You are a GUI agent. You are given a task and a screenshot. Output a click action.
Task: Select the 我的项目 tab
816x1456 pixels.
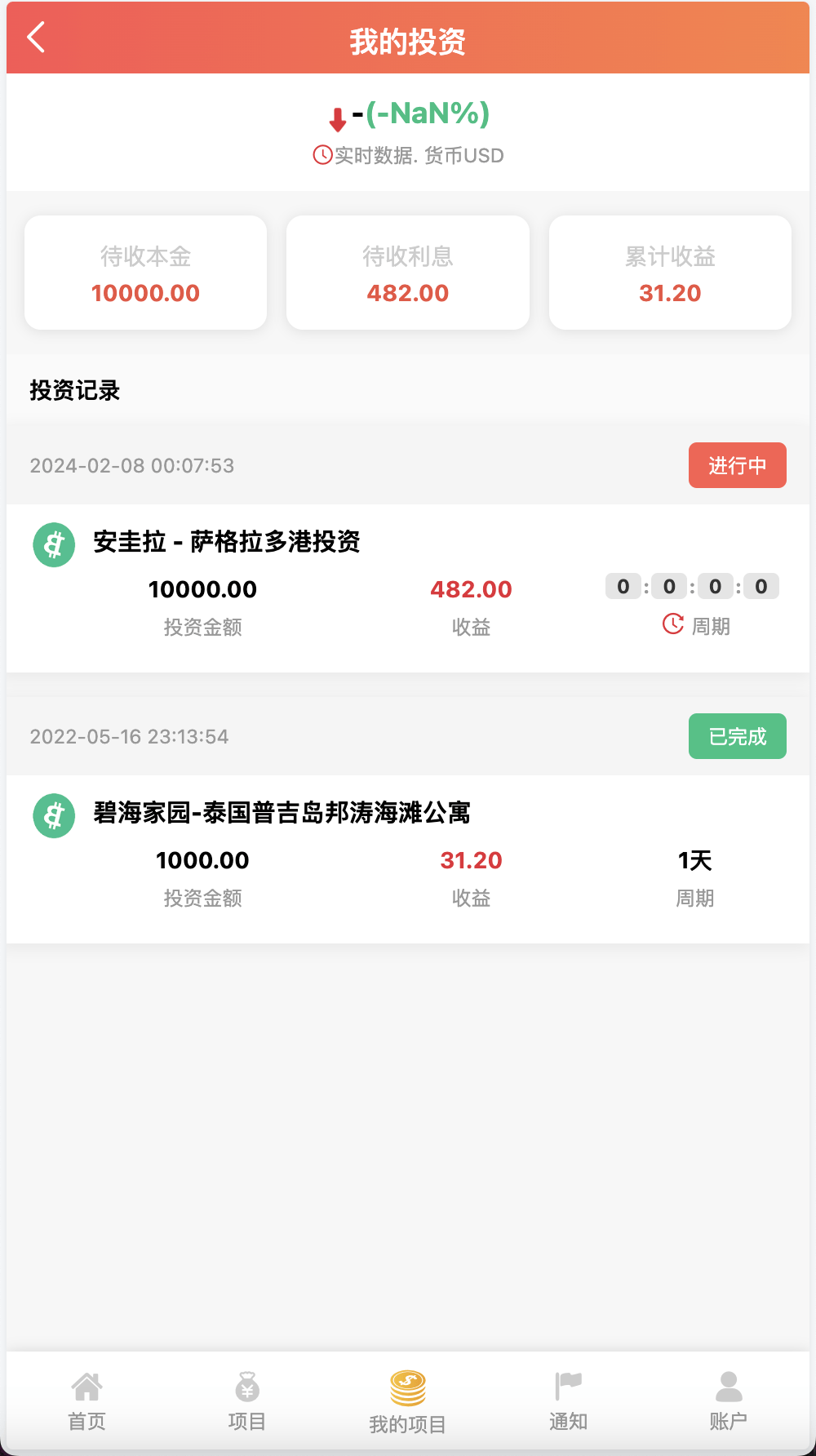tap(407, 1402)
